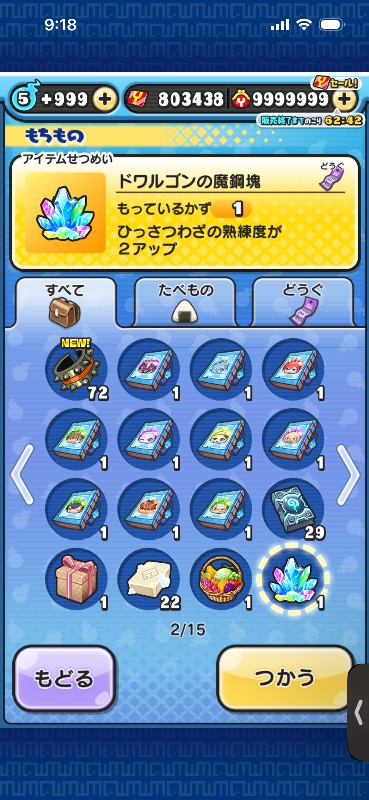The width and height of the screenshot is (369, 800).
Task: Select the pink ribbon gift box item
Action: (x=77, y=579)
